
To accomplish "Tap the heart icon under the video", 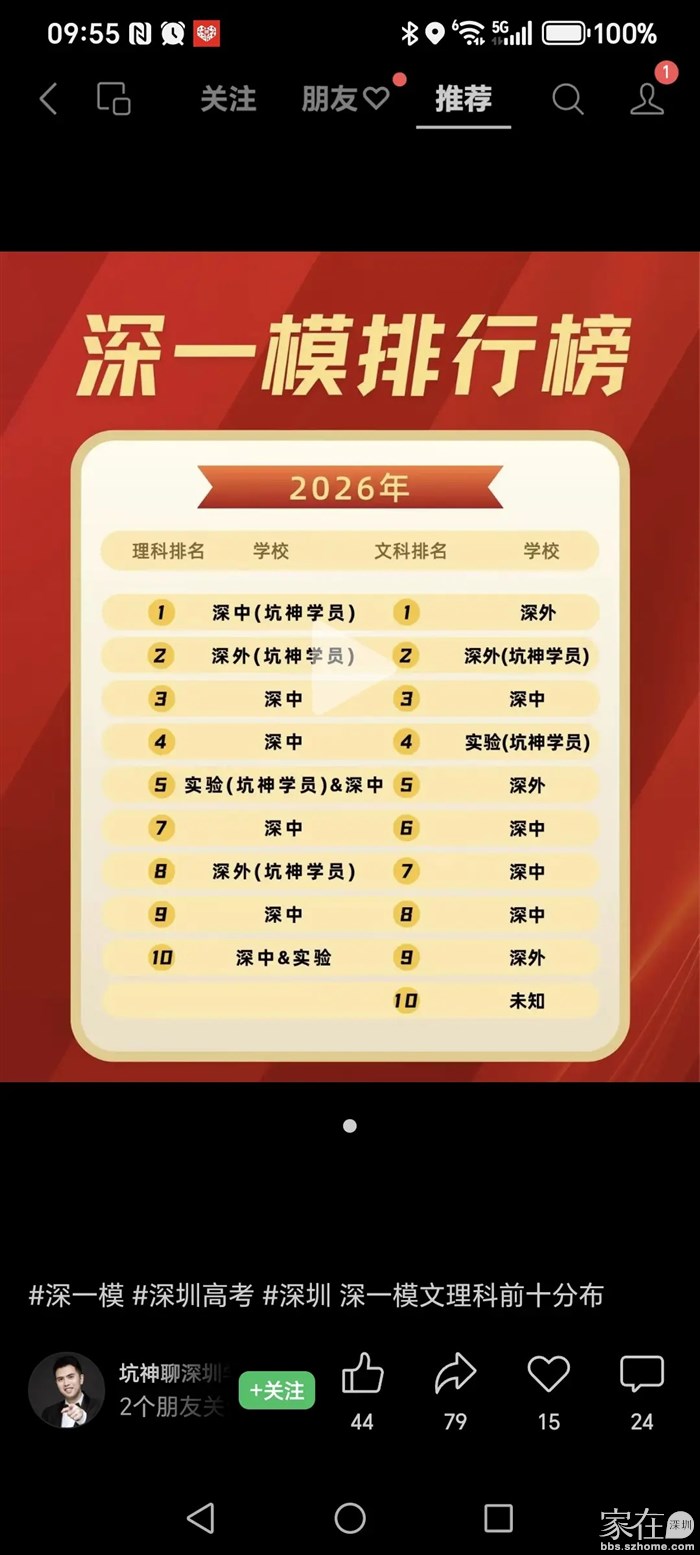I will (x=548, y=1376).
